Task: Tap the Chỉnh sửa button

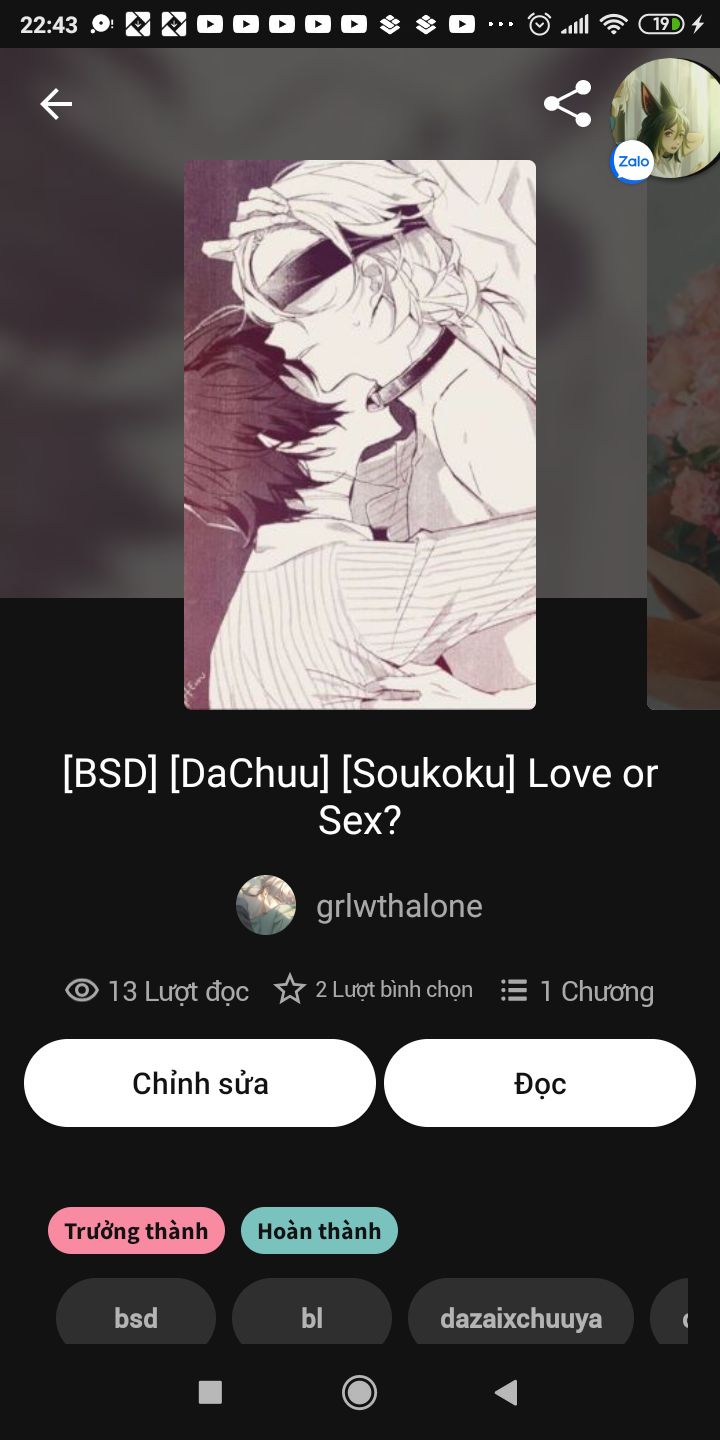Action: click(200, 1083)
